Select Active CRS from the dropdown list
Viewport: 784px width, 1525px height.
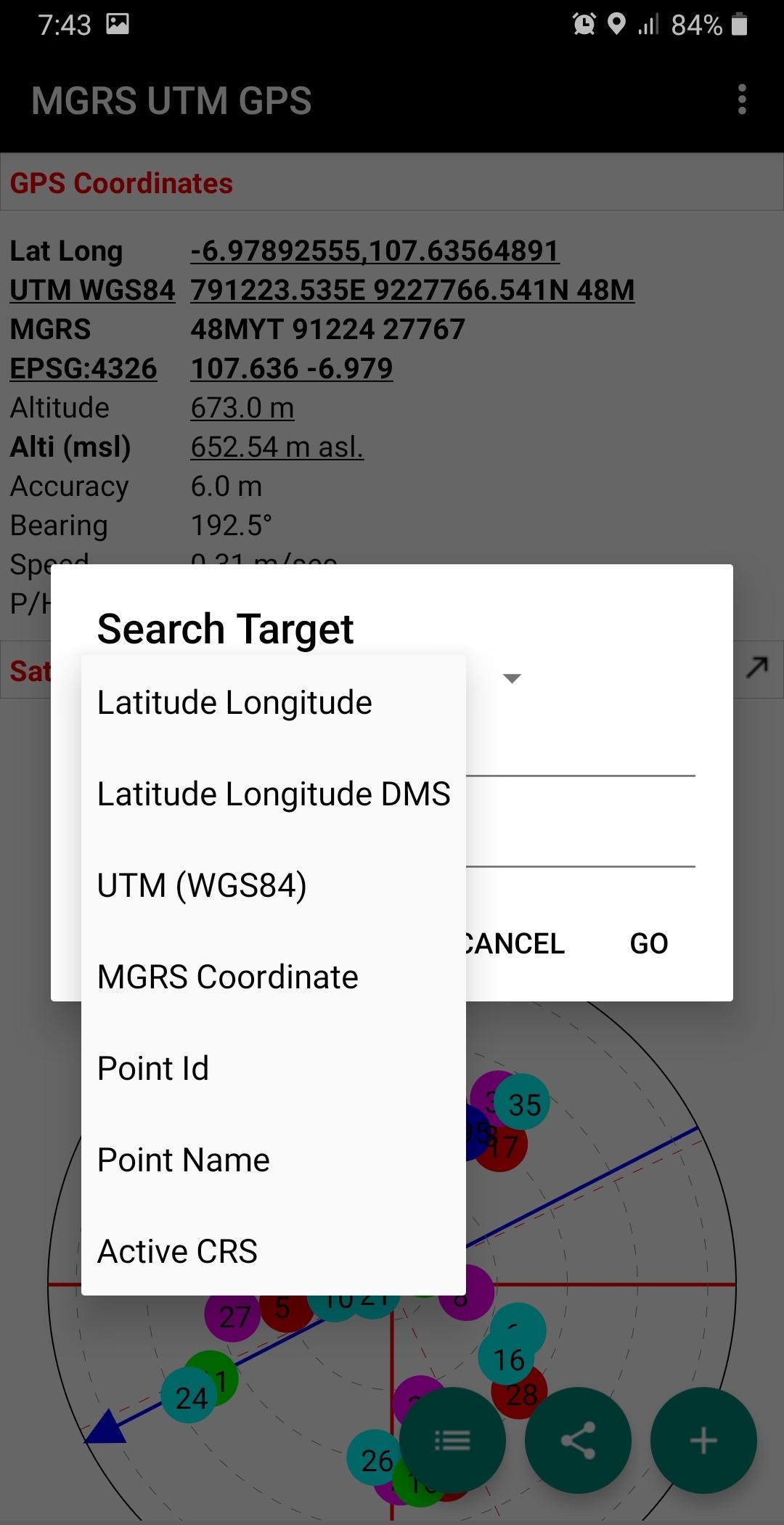tap(176, 1250)
